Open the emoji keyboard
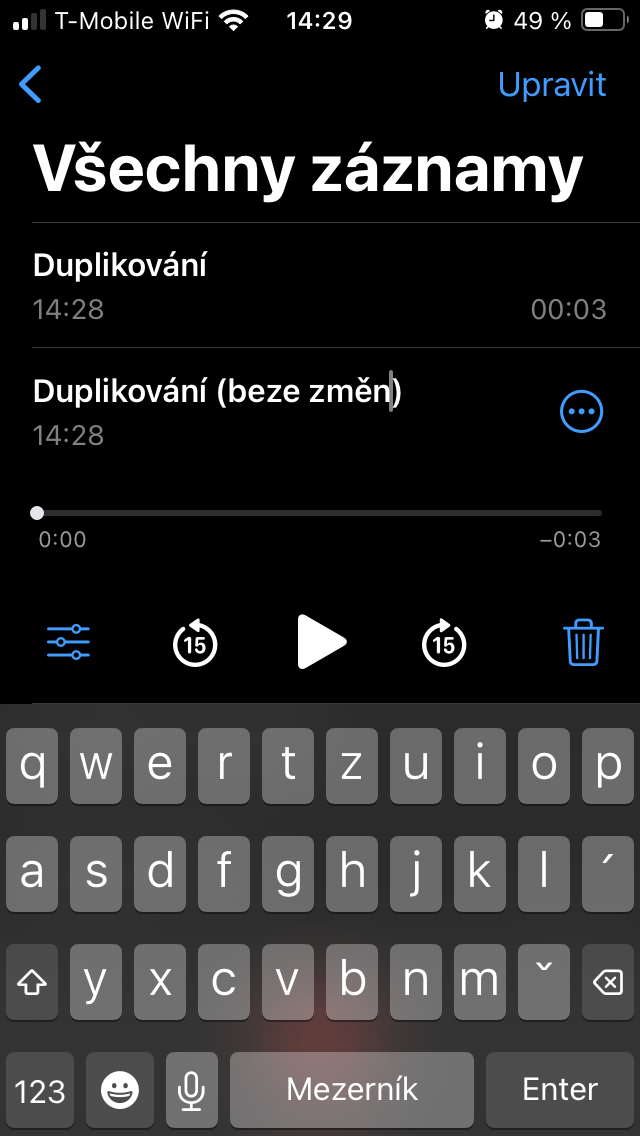The image size is (640, 1136). pyautogui.click(x=120, y=1089)
